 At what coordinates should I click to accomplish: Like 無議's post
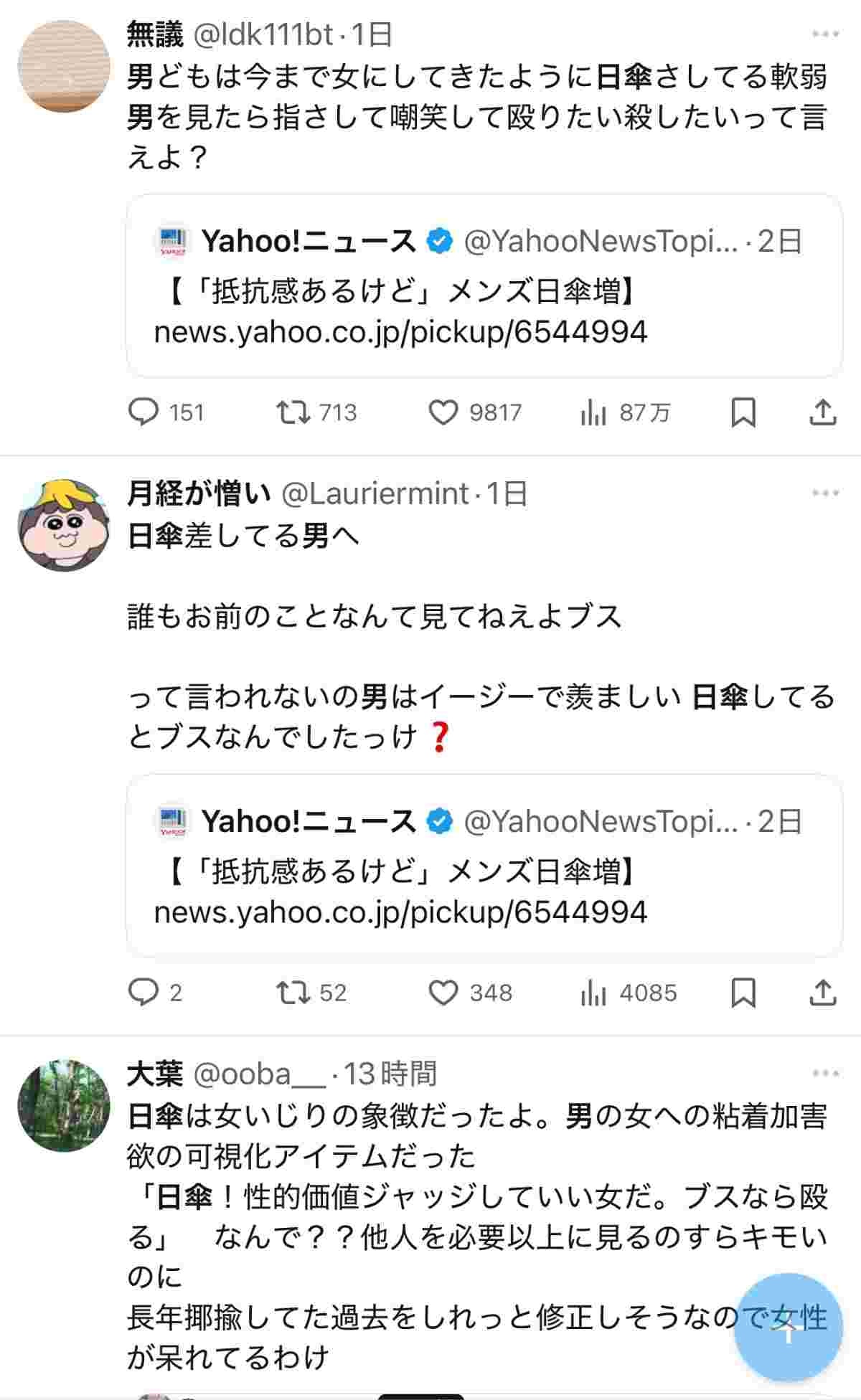tap(443, 412)
